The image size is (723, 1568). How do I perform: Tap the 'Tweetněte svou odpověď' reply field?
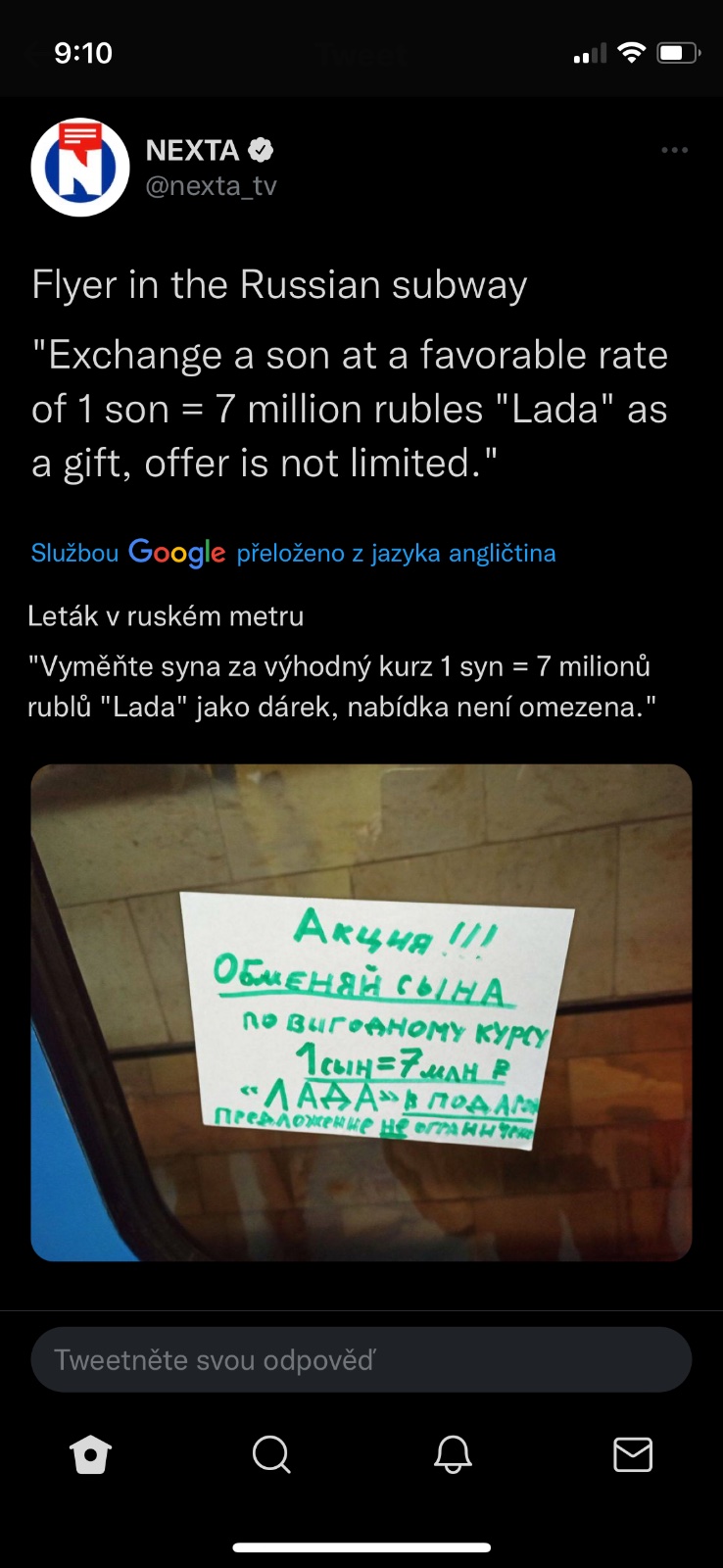(361, 1359)
